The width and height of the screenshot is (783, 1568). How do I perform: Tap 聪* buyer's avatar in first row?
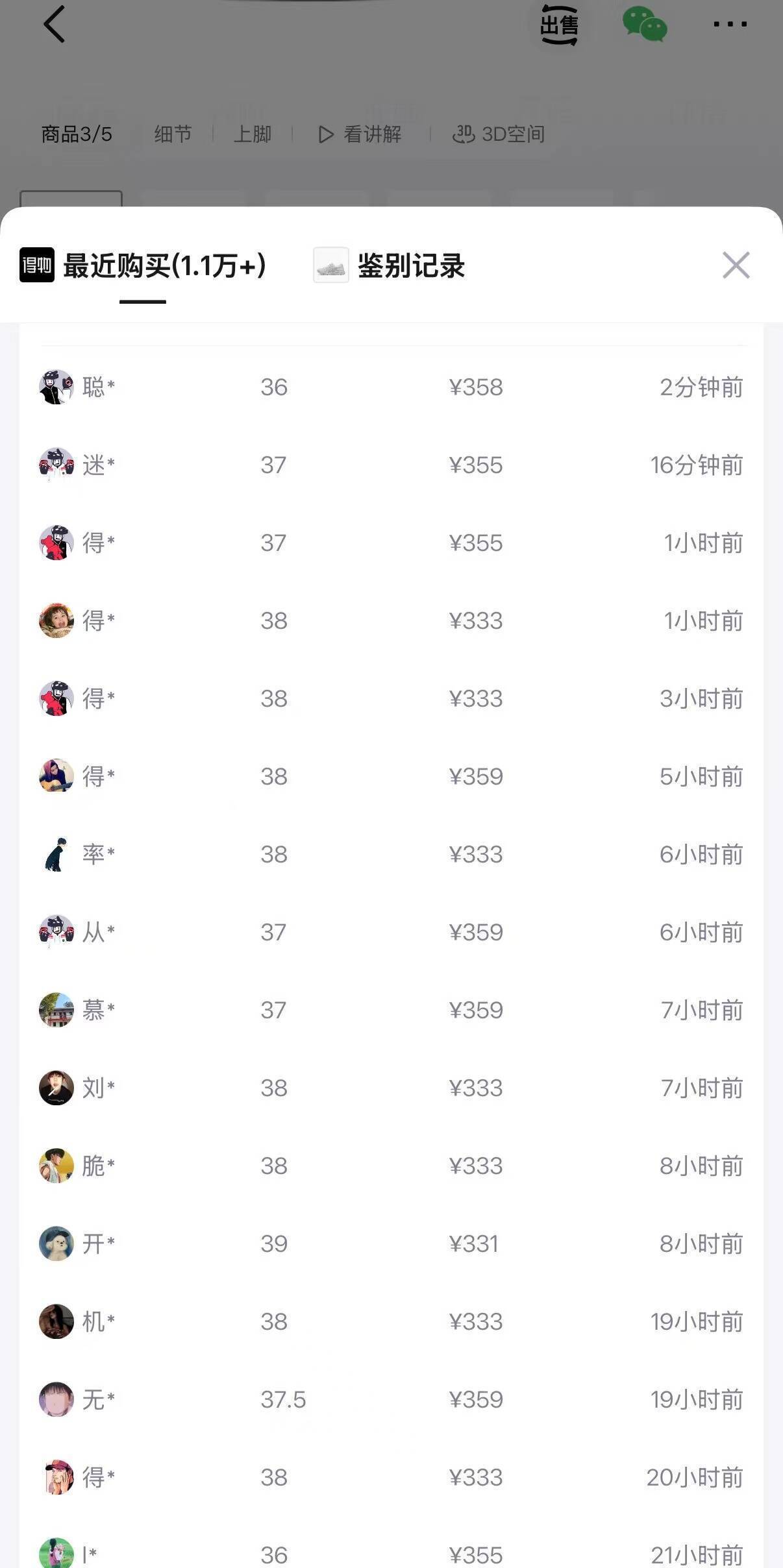pos(56,387)
